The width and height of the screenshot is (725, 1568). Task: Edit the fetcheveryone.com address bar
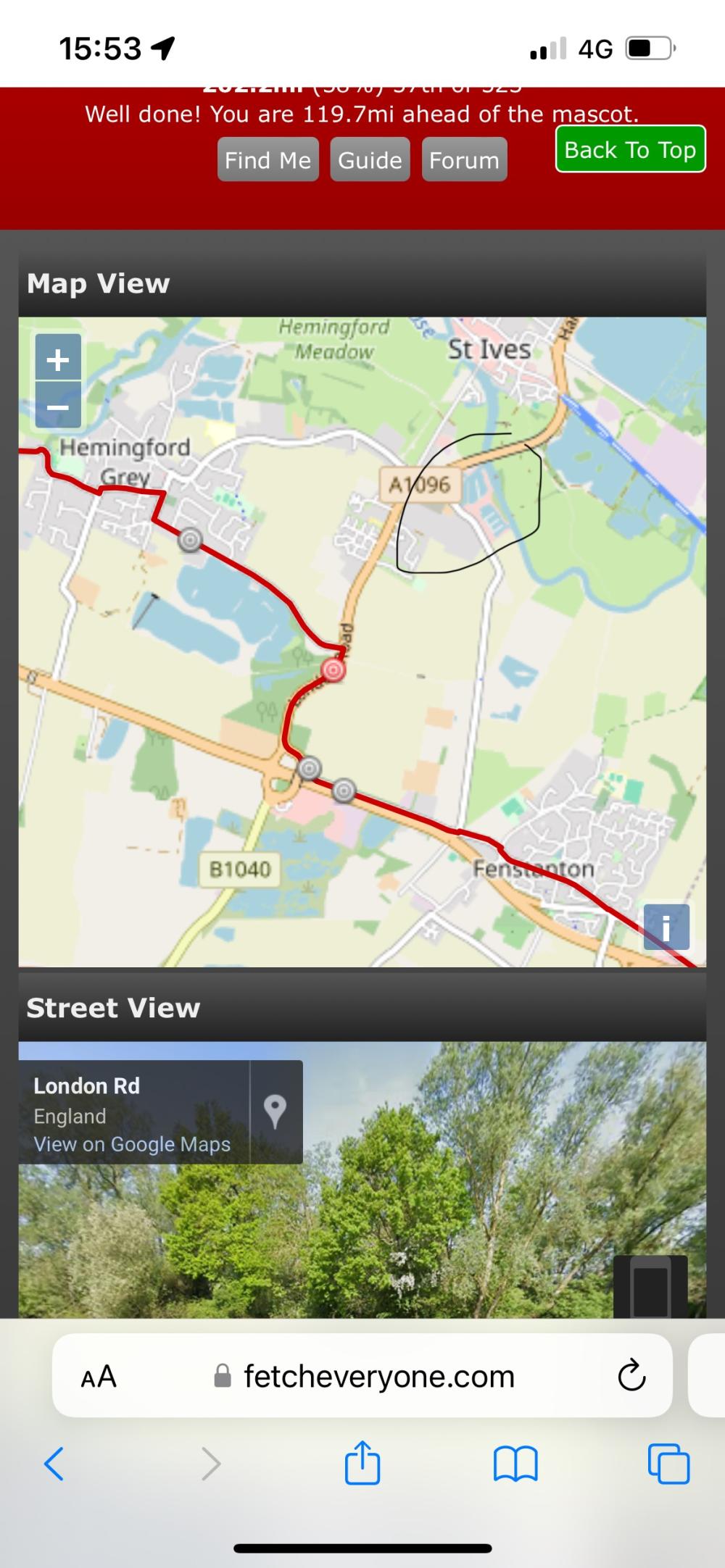click(378, 1376)
